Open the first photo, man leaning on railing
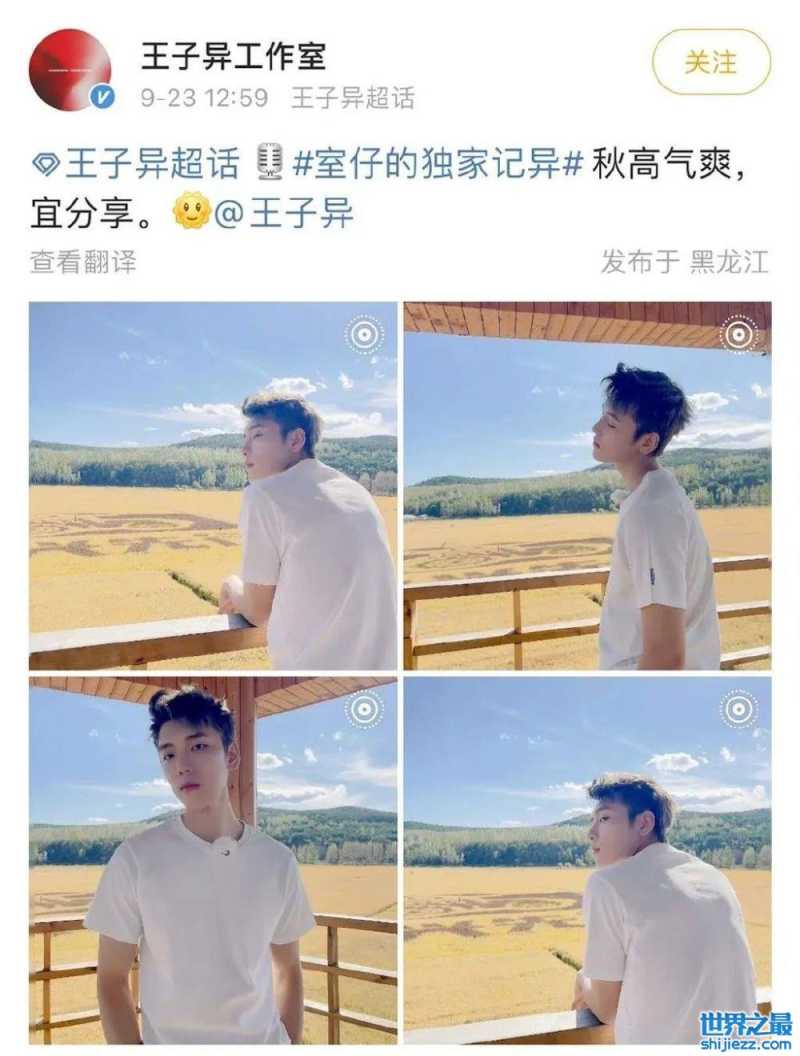The height and width of the screenshot is (1056, 800). pos(213,486)
